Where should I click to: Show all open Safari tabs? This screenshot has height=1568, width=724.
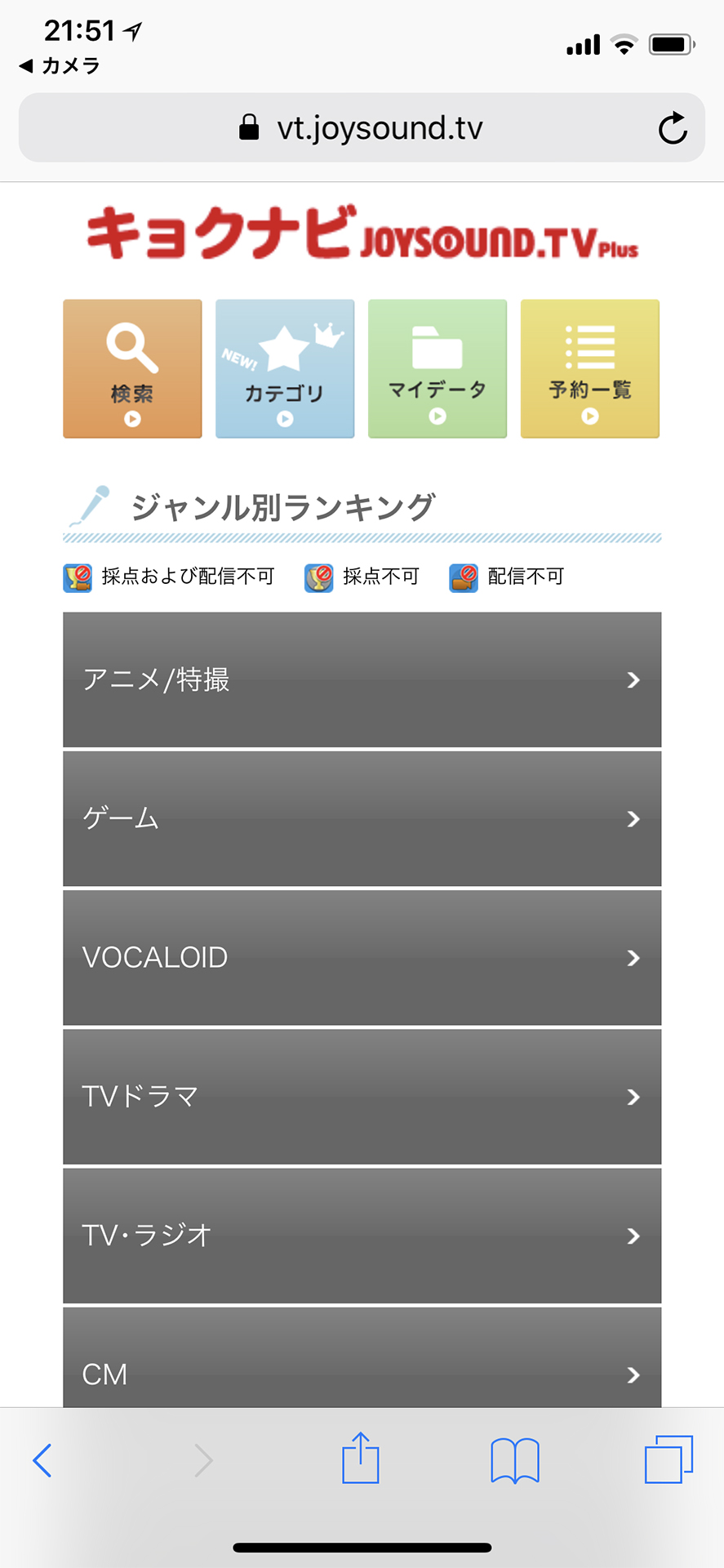coord(668,1459)
